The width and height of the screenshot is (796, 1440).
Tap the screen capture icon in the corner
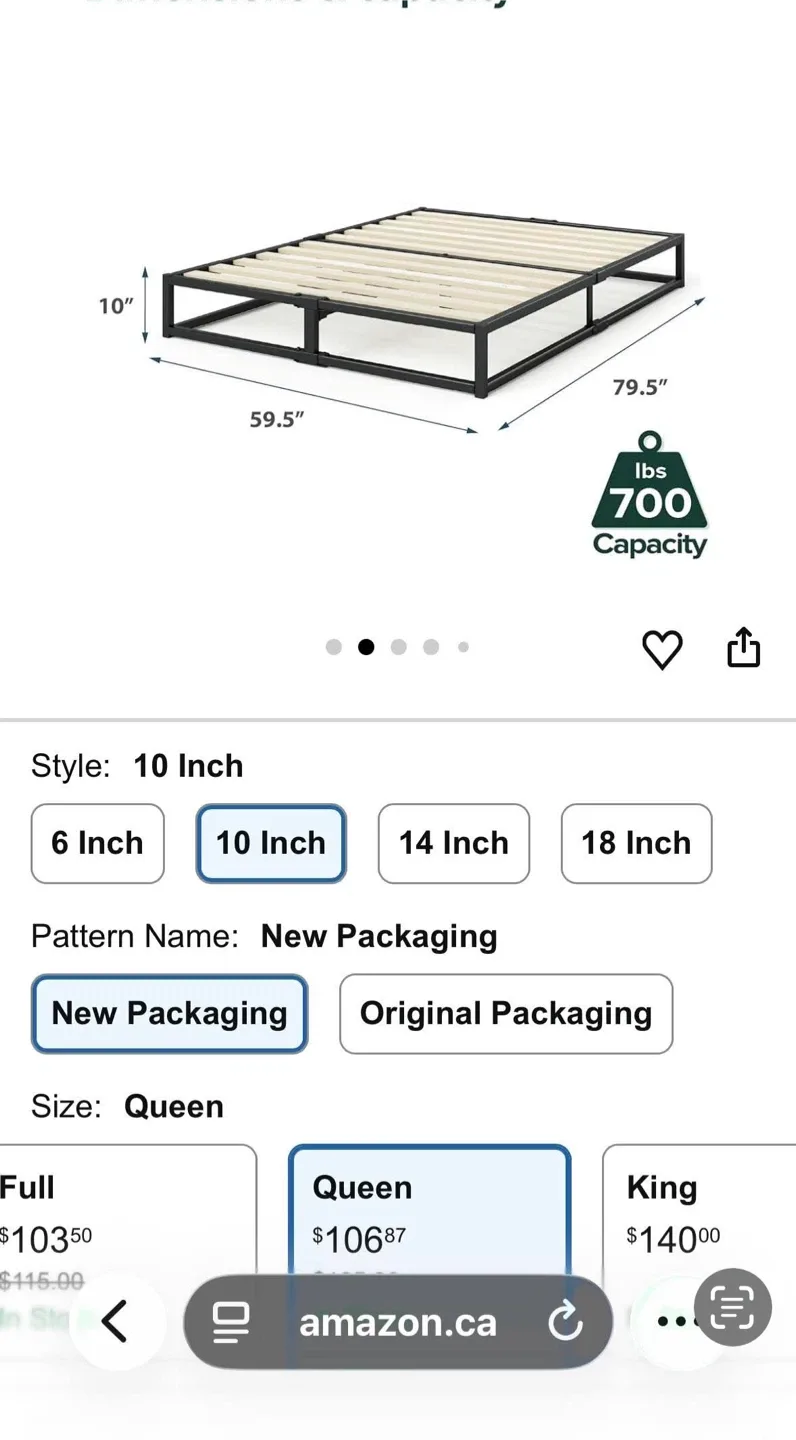732,1307
